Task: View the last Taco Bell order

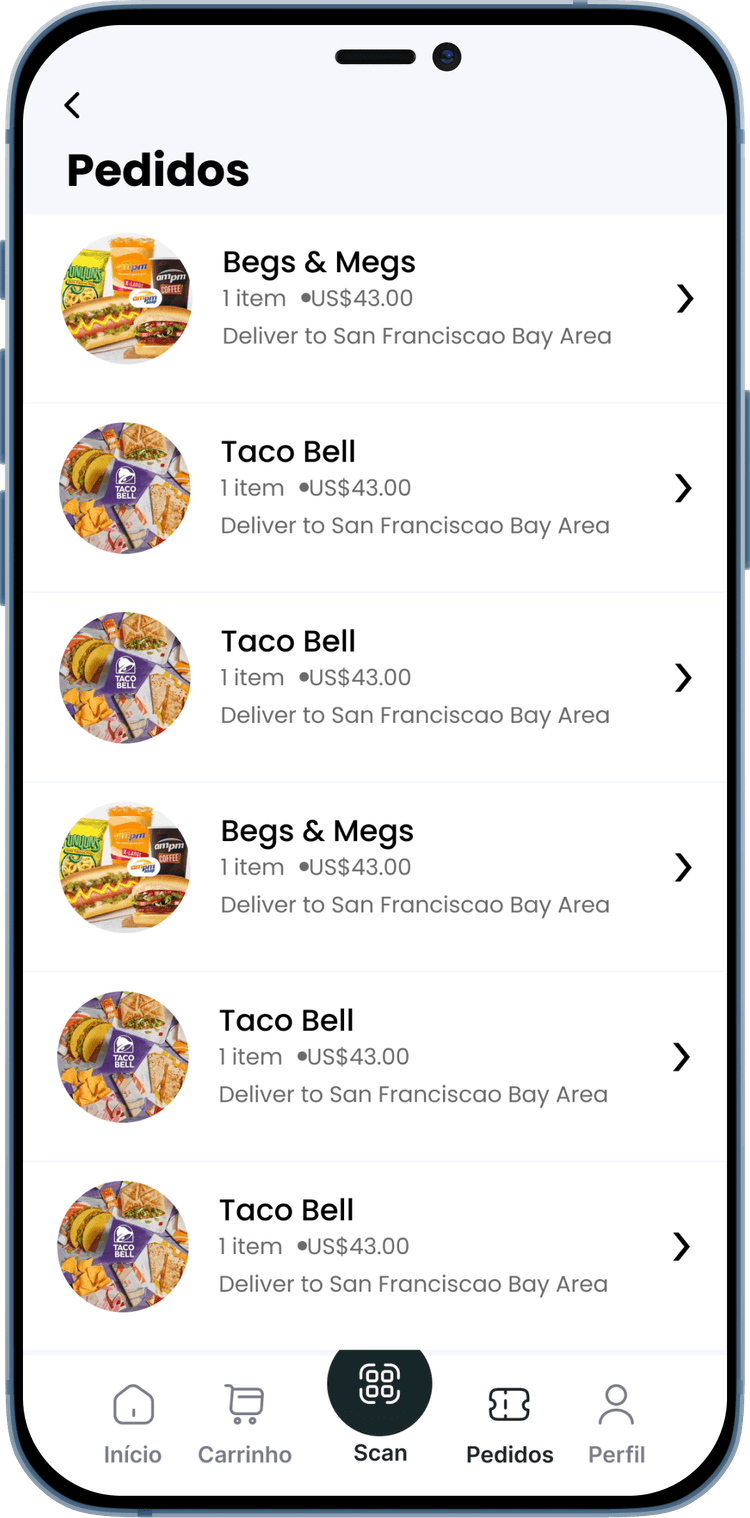Action: [375, 1246]
